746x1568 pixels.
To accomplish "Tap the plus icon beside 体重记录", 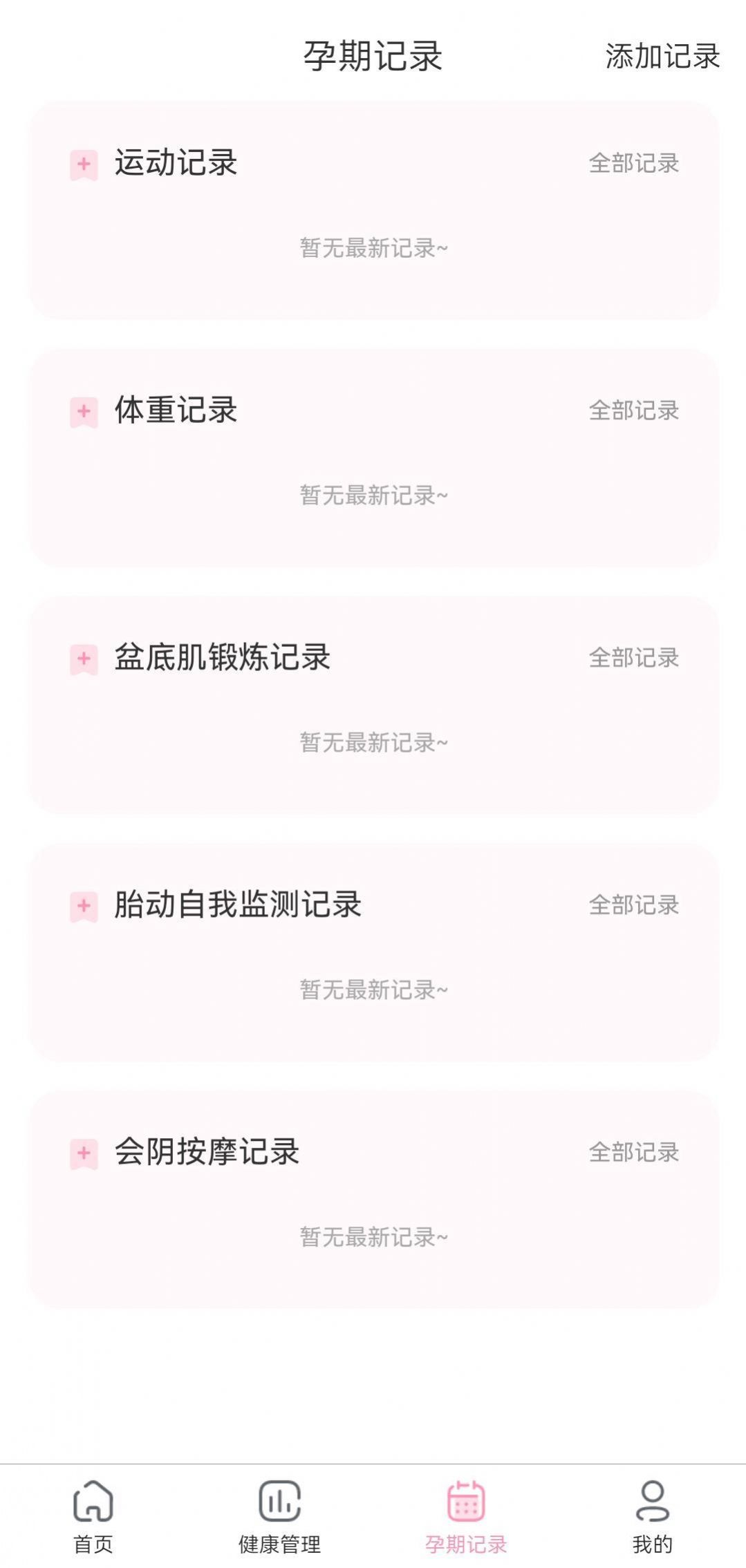I will click(83, 410).
